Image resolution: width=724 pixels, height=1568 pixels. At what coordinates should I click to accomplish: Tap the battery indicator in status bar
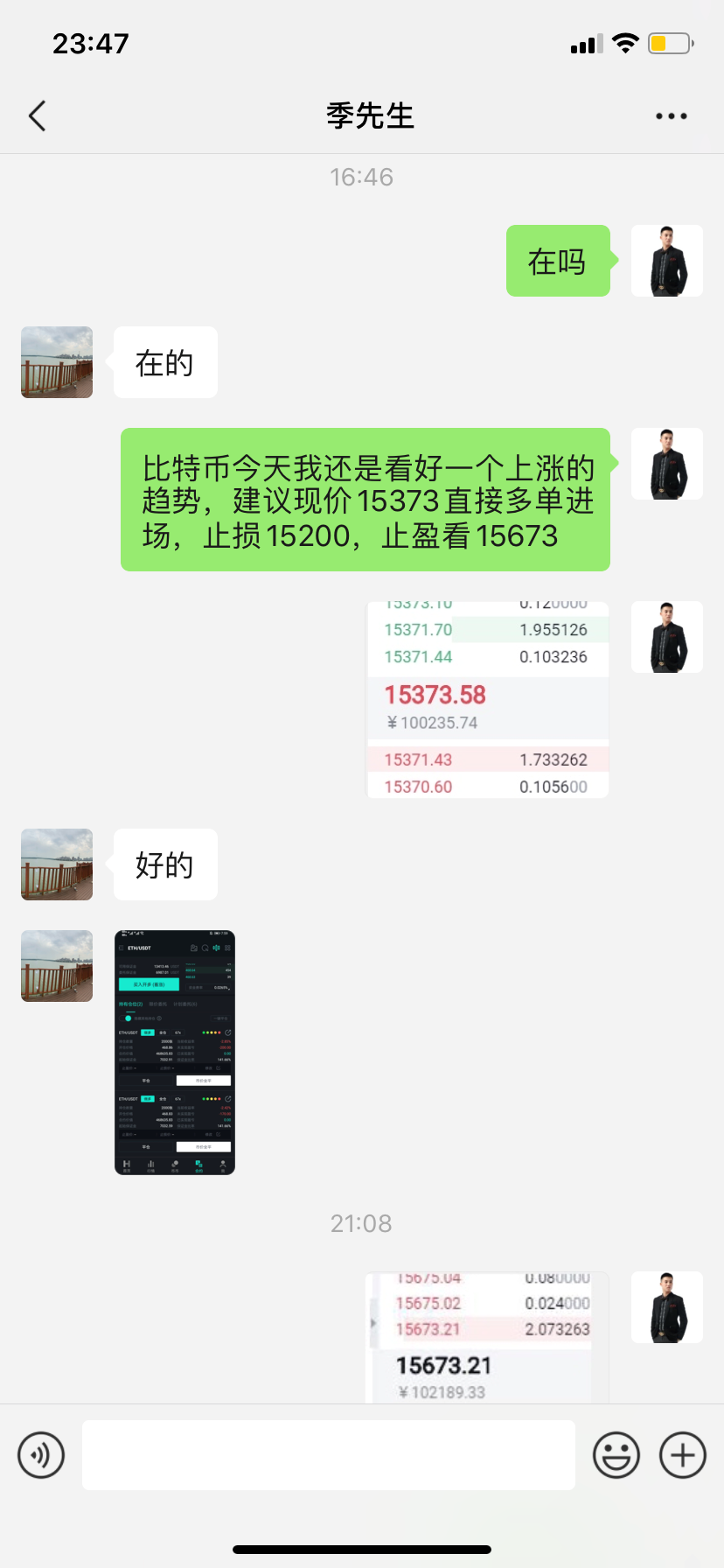click(670, 42)
